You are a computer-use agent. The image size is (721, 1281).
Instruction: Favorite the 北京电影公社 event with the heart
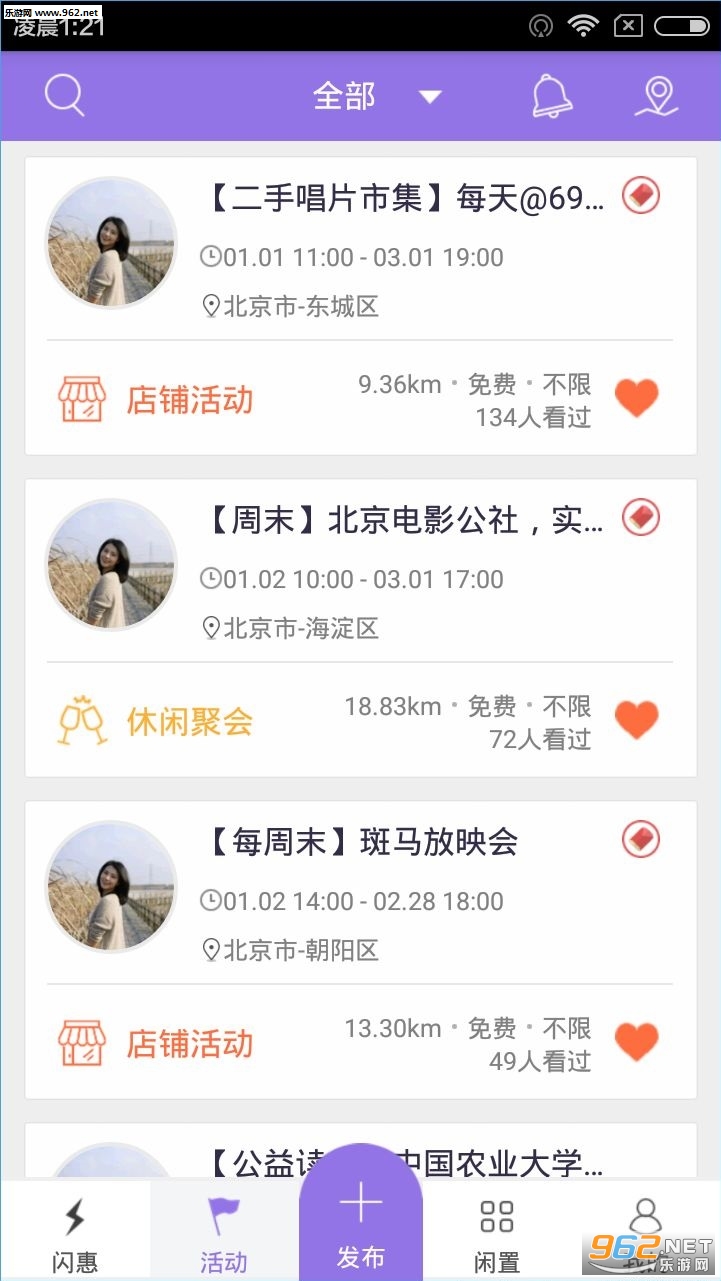[636, 720]
